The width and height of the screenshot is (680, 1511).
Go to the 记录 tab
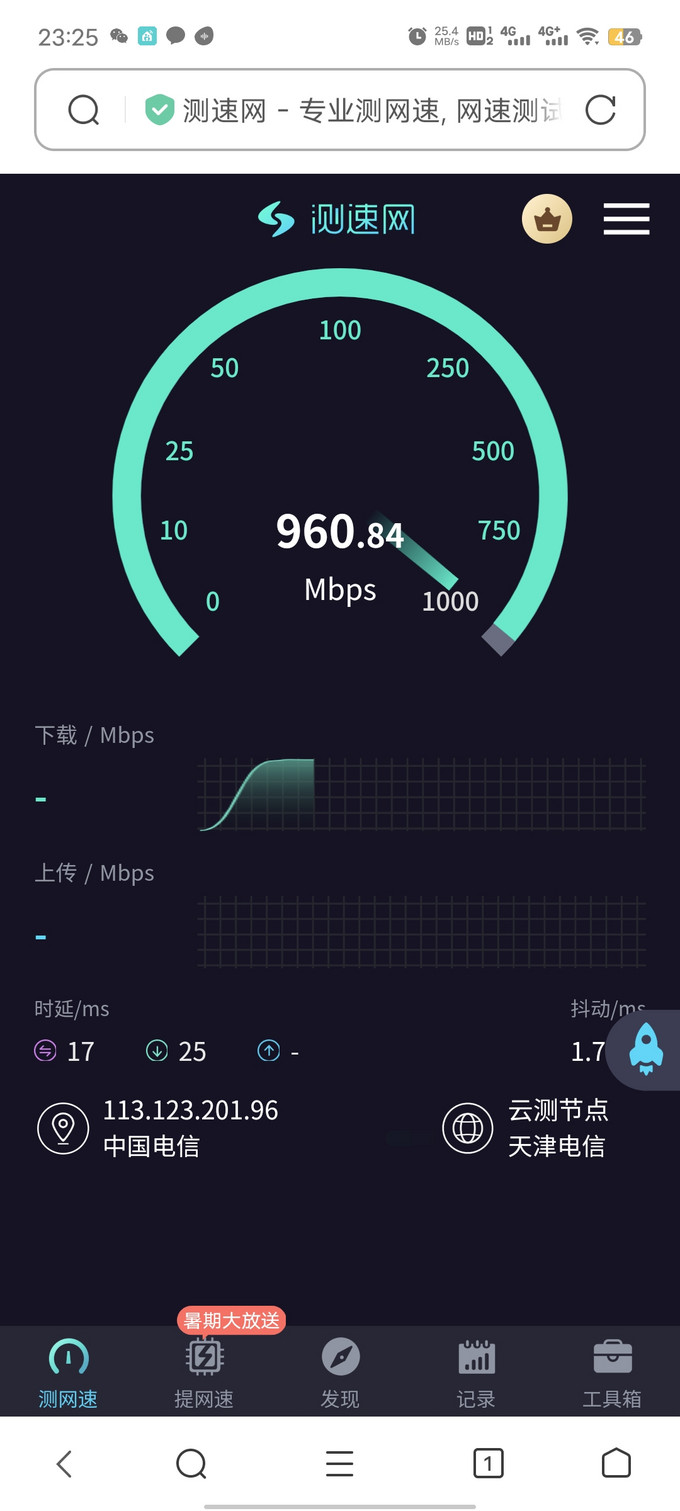click(476, 1372)
